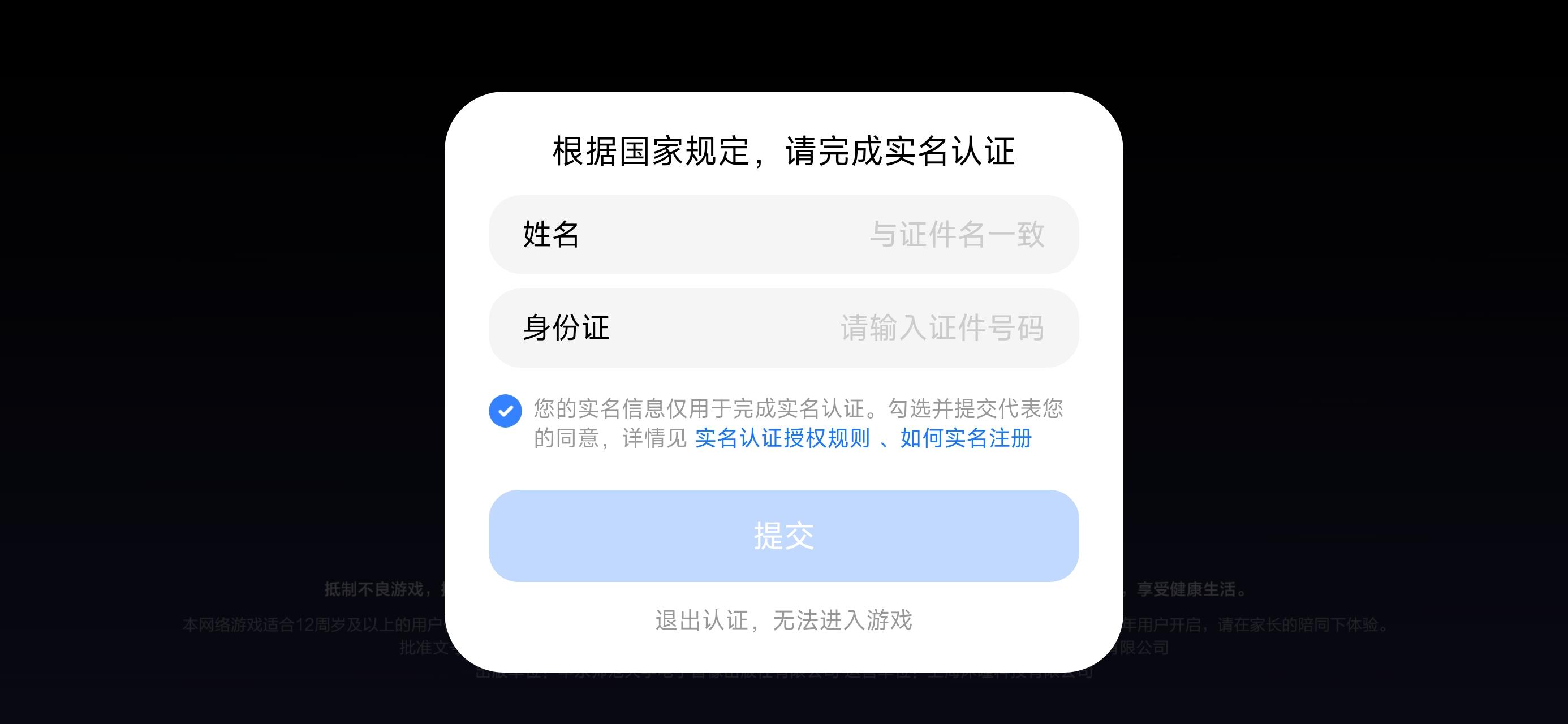Tap 退出认证，无法进入游戏 to exit verification
Viewport: 1568px width, 724px height.
pyautogui.click(x=783, y=620)
